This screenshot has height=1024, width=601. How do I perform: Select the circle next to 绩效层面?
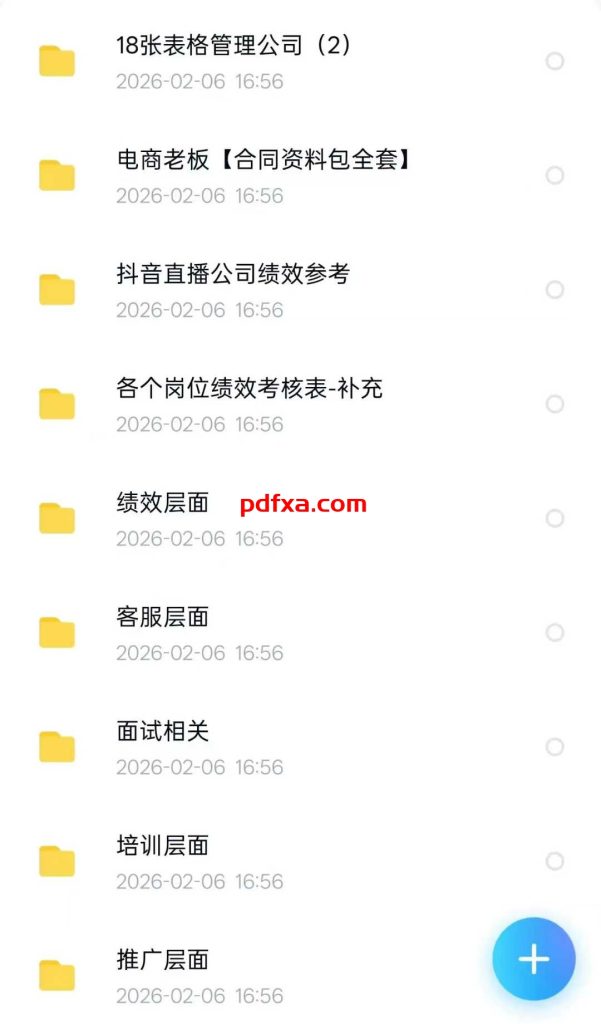tap(554, 518)
